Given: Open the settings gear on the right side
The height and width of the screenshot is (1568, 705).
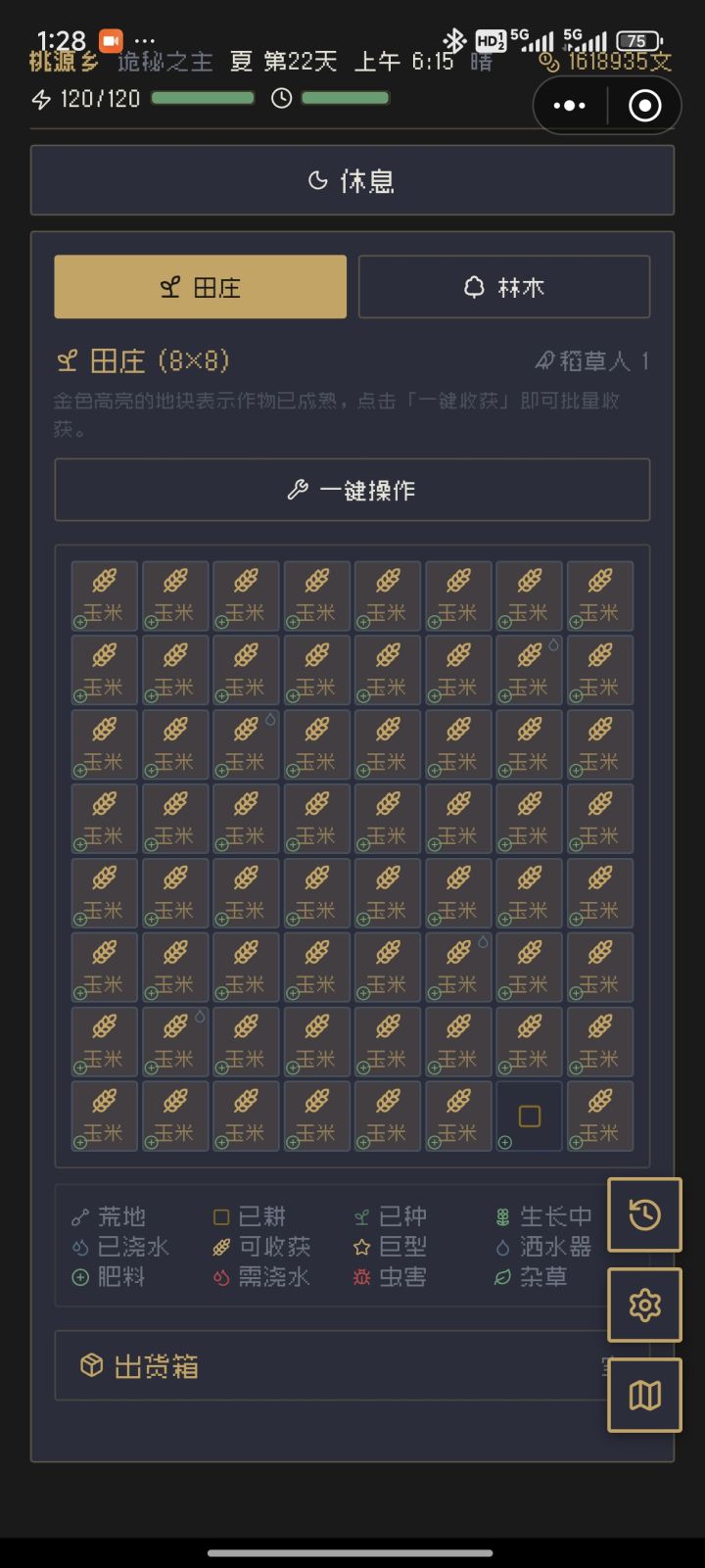Looking at the screenshot, I should pyautogui.click(x=644, y=1305).
